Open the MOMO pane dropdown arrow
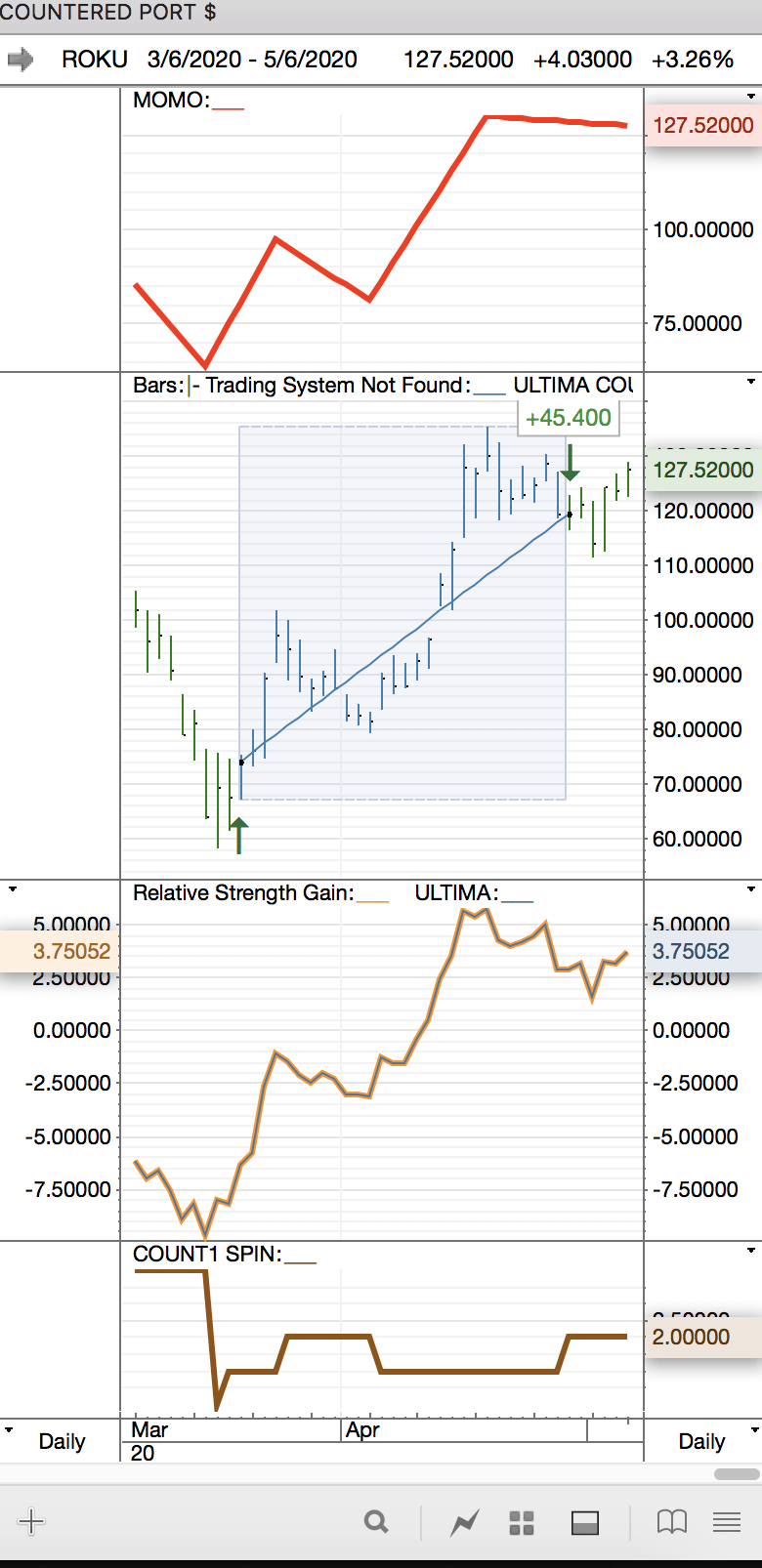The height and width of the screenshot is (1568, 762). click(750, 97)
